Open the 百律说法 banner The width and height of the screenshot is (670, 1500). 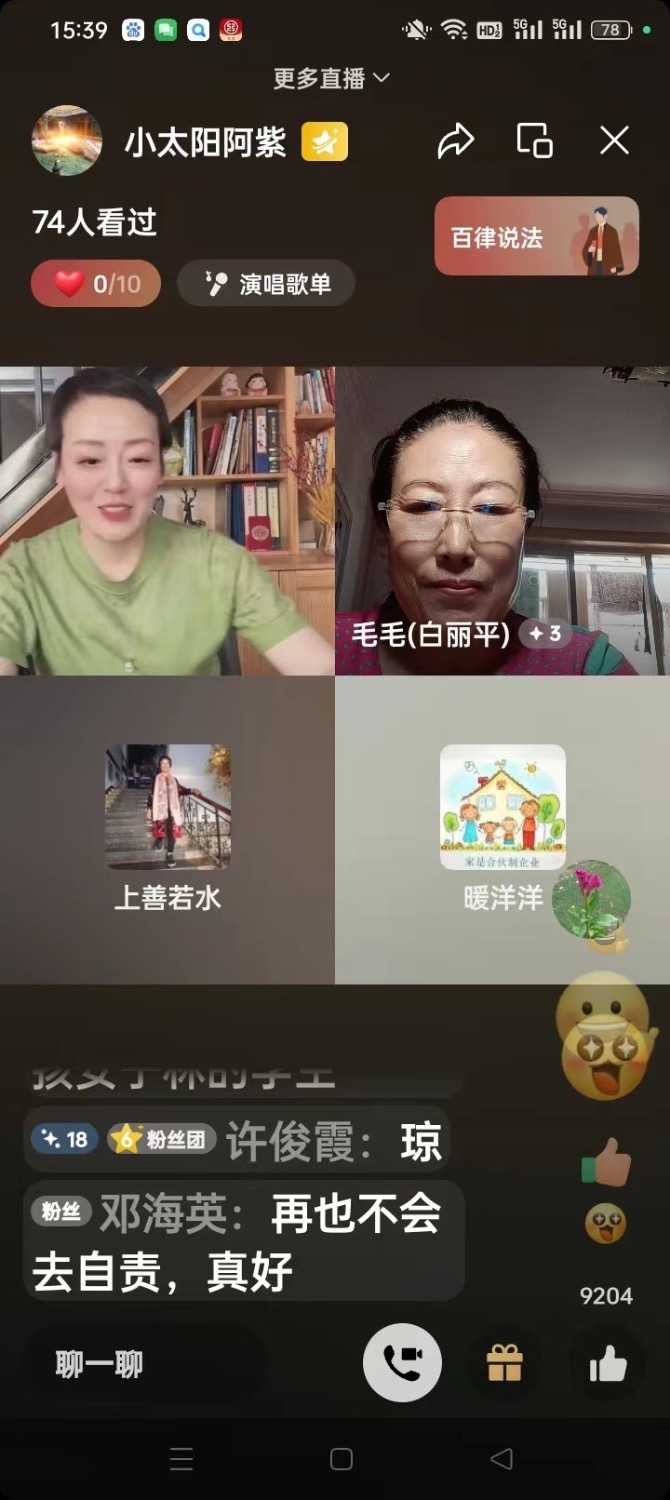pyautogui.click(x=536, y=237)
